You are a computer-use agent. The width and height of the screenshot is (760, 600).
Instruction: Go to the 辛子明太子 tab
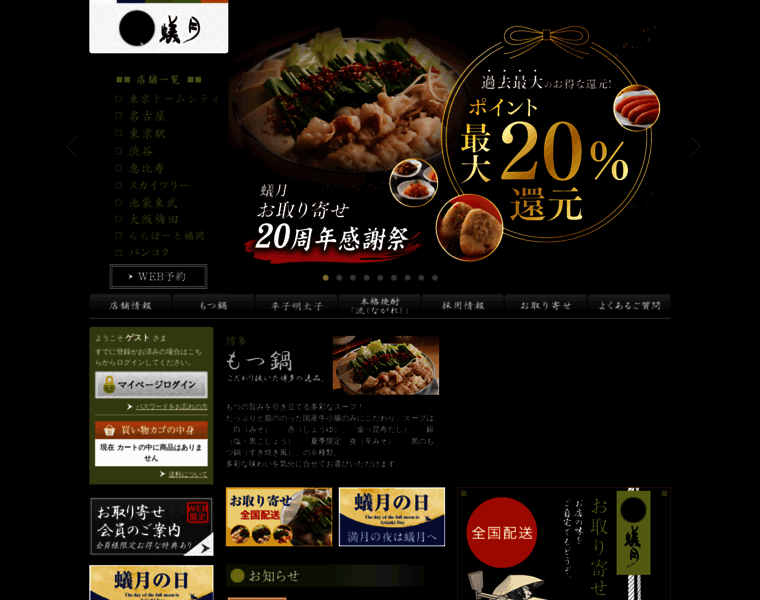click(x=296, y=305)
